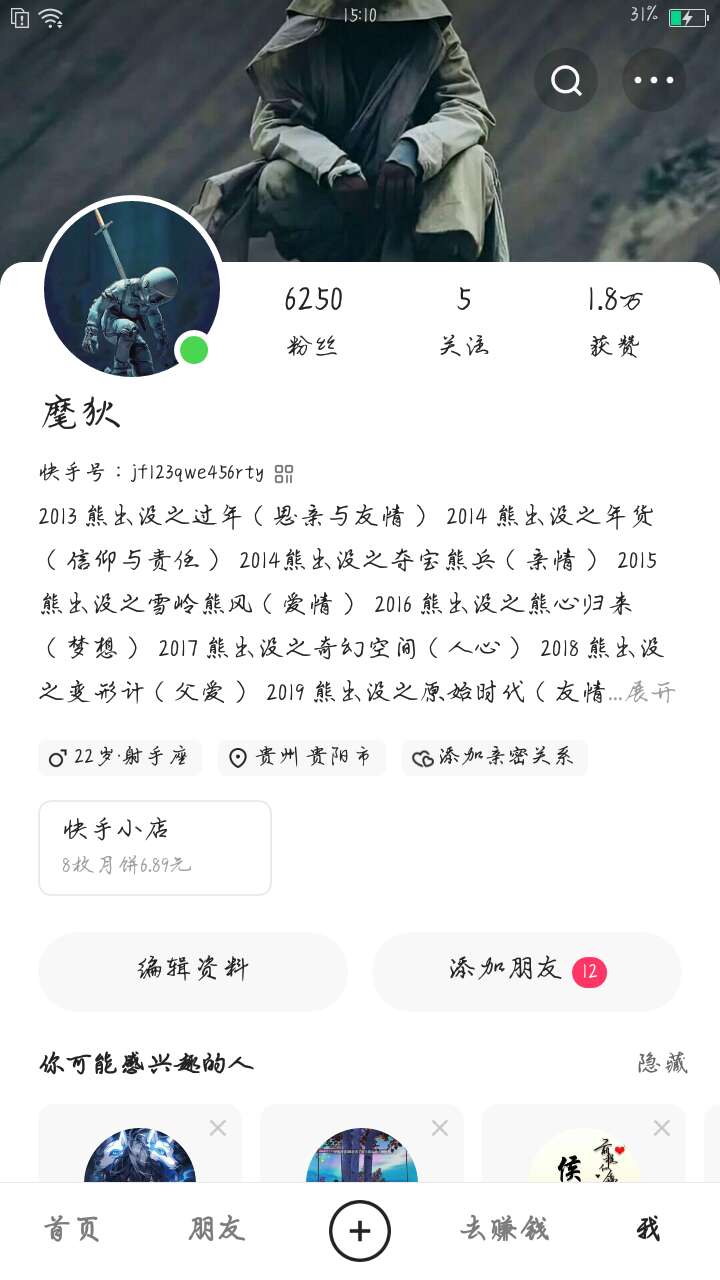720x1280 pixels.
Task: Select 添加亲密关系 chip
Action: coord(494,758)
